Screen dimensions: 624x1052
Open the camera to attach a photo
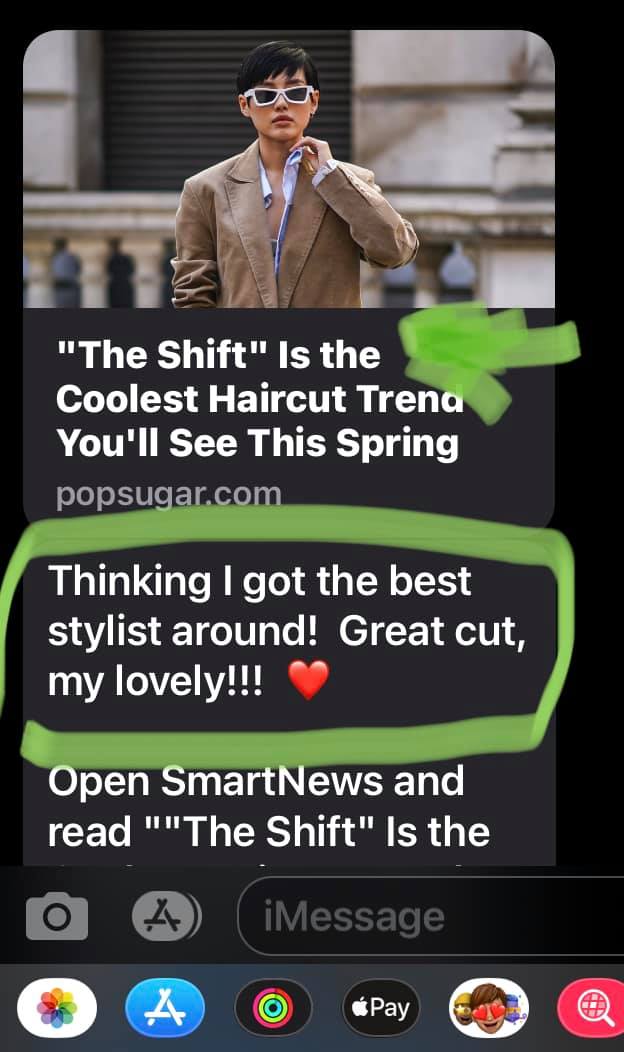pos(57,916)
